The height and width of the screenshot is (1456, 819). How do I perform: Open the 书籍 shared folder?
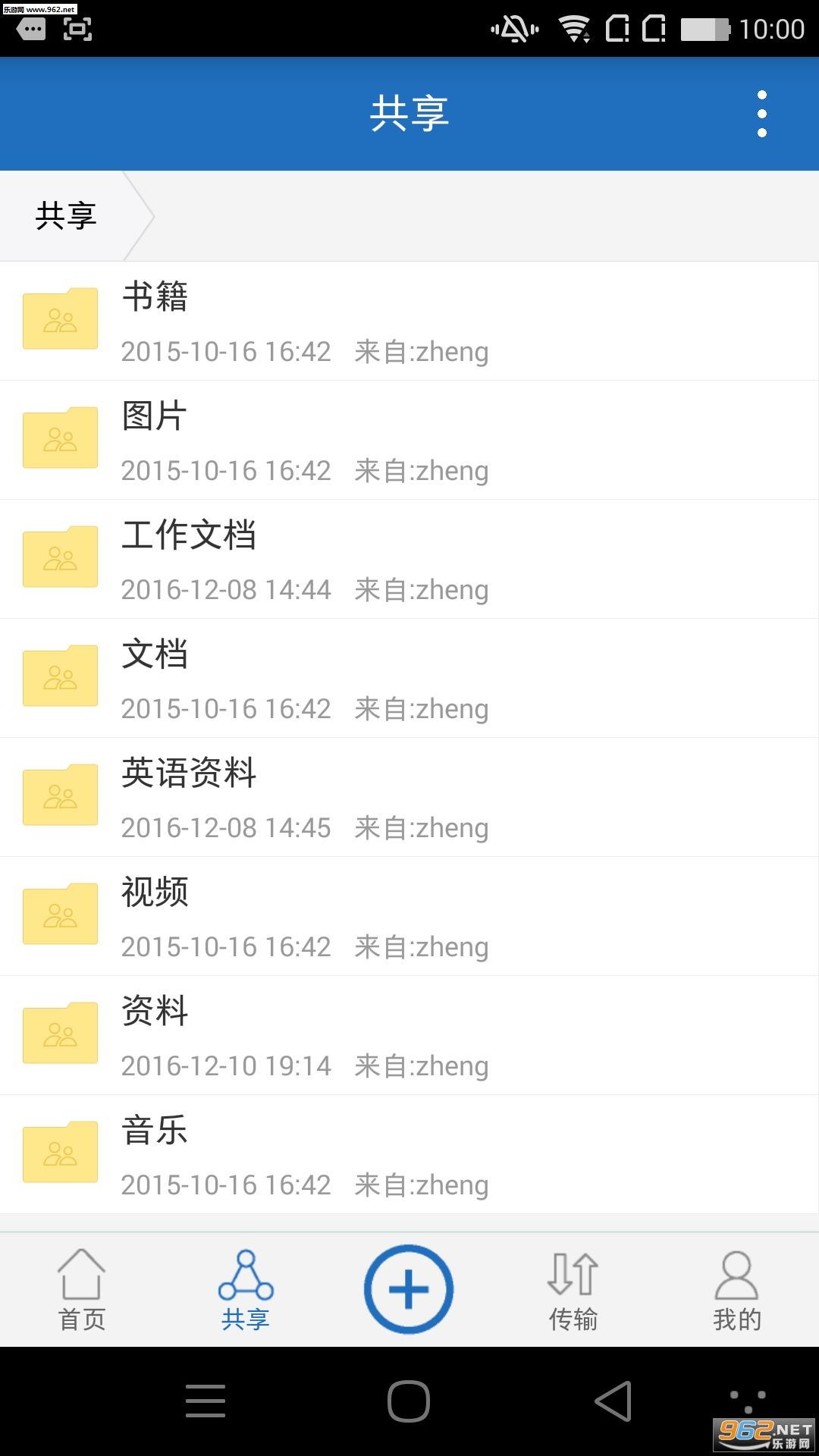(x=409, y=321)
